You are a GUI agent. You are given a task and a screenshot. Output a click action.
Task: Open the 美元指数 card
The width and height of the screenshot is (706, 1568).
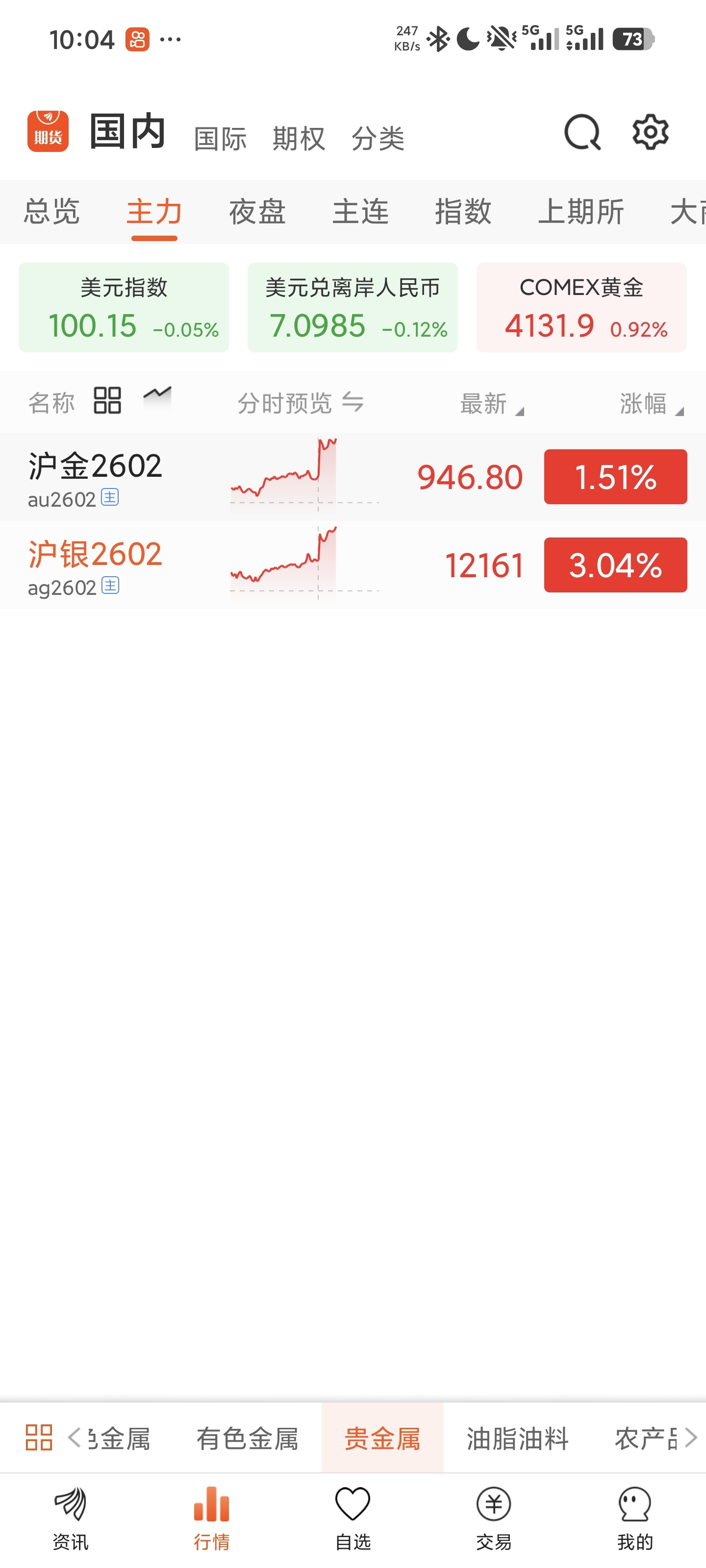[x=124, y=307]
